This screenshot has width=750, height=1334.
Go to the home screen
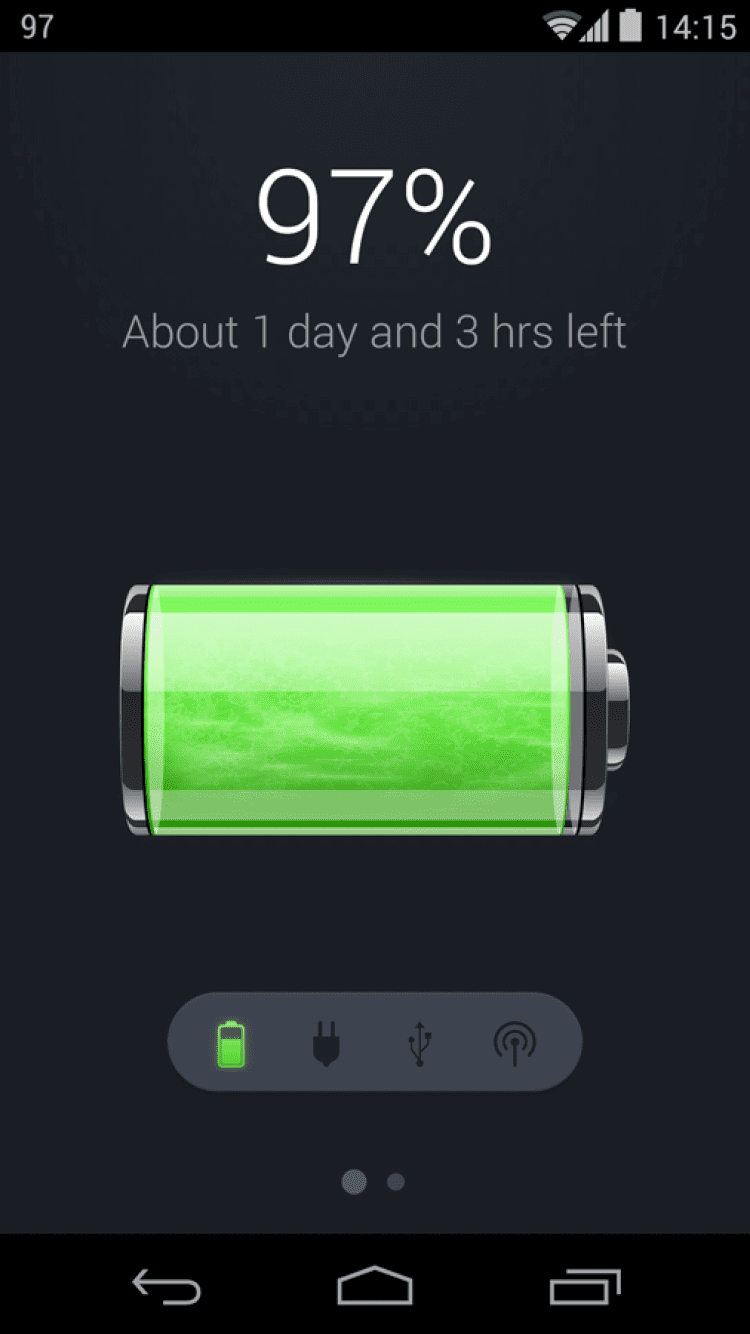tap(375, 1286)
